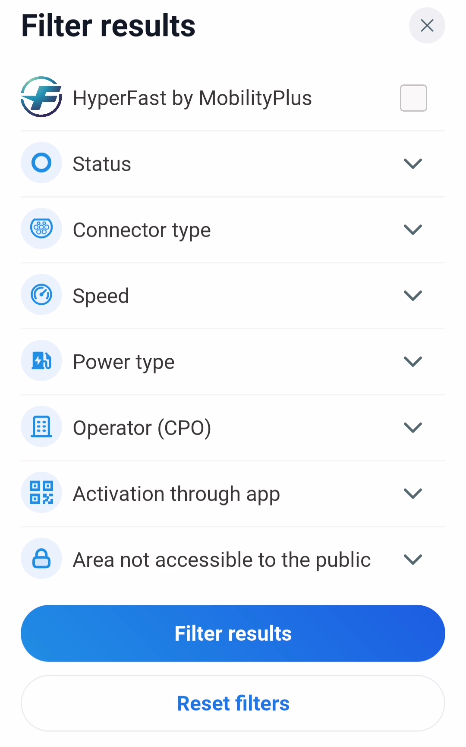Screen dimensions: 466x747
Task: Check the HyperFast by MobilityPlus box
Action: pyautogui.click(x=413, y=98)
